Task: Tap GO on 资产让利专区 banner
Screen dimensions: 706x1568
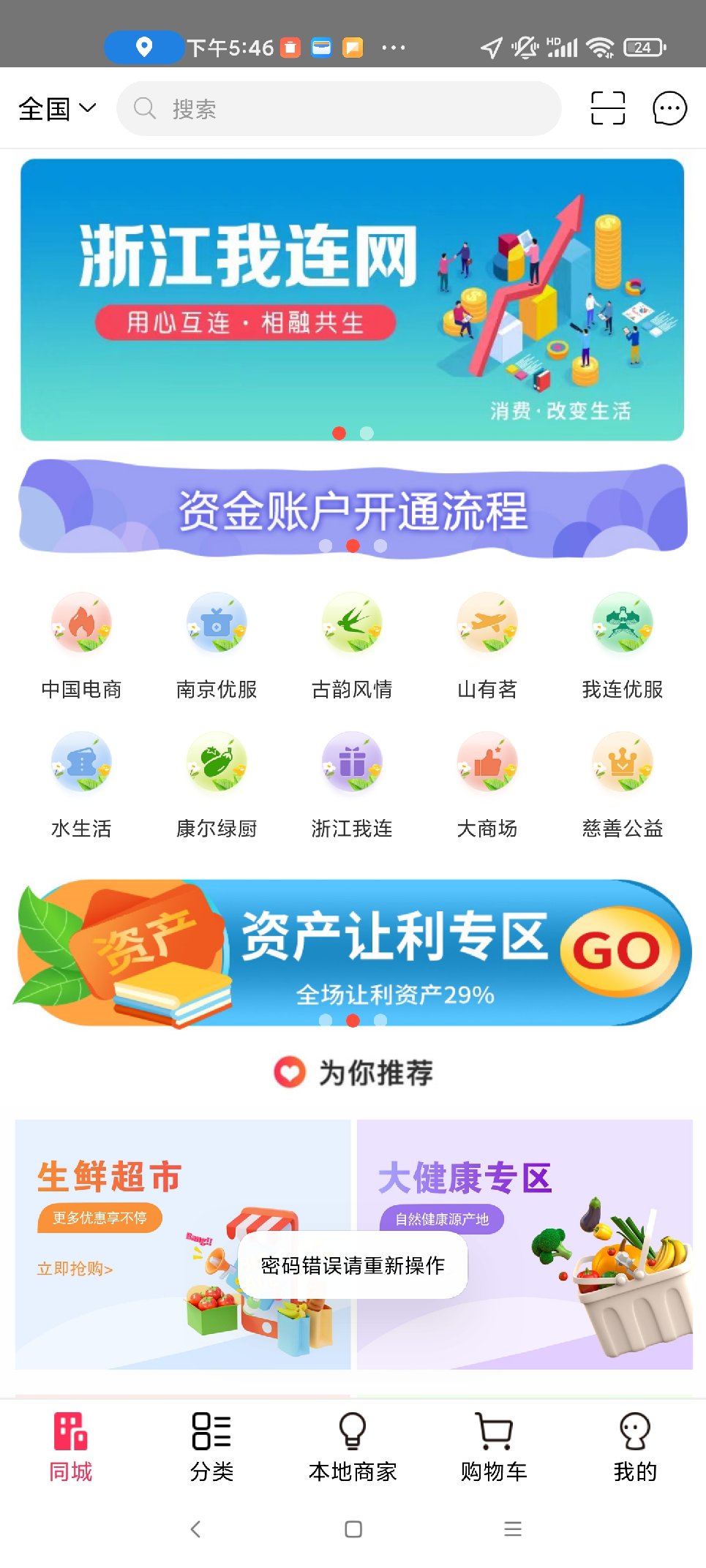Action: point(619,951)
